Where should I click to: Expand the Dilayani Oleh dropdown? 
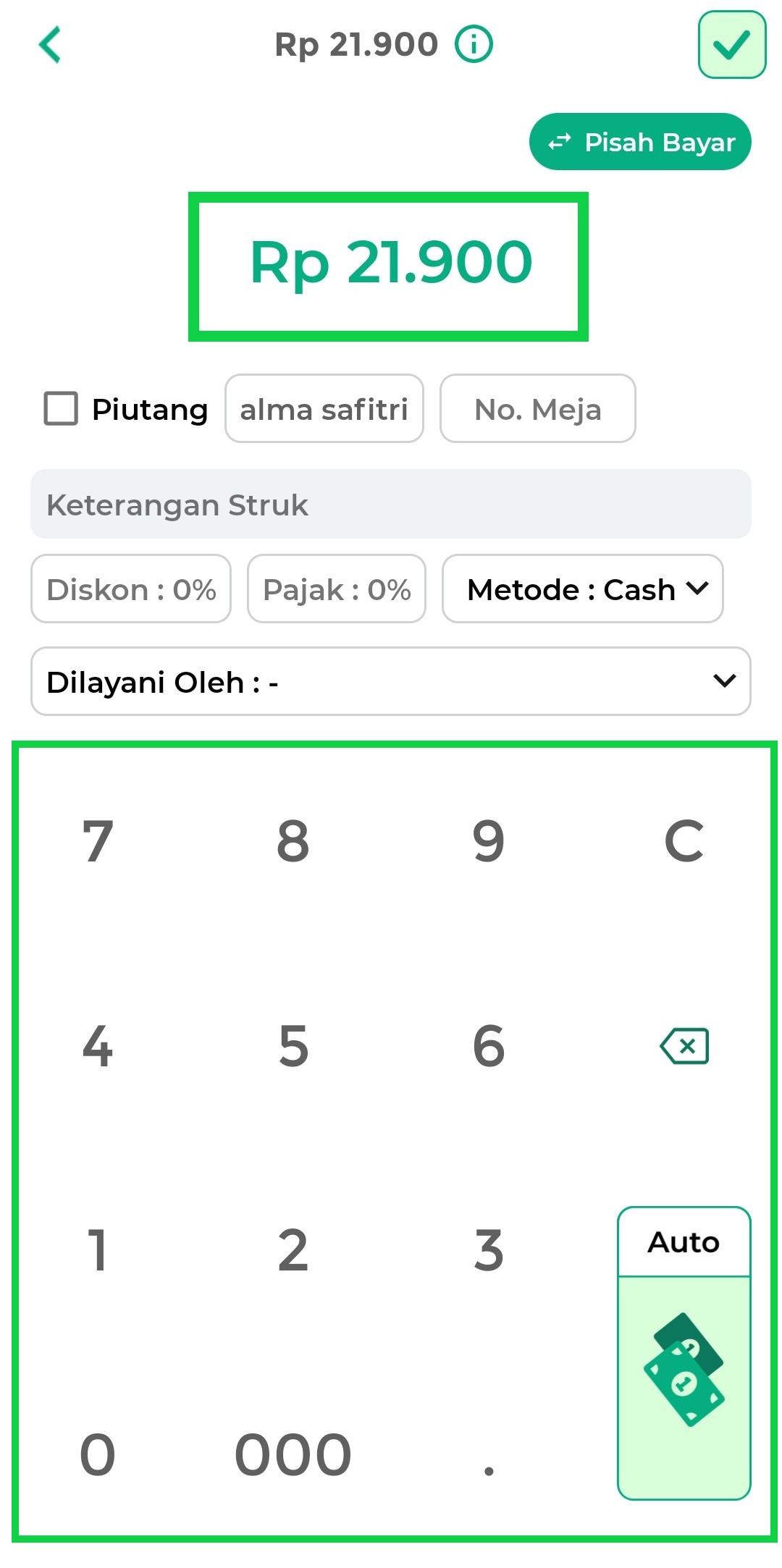[x=390, y=681]
